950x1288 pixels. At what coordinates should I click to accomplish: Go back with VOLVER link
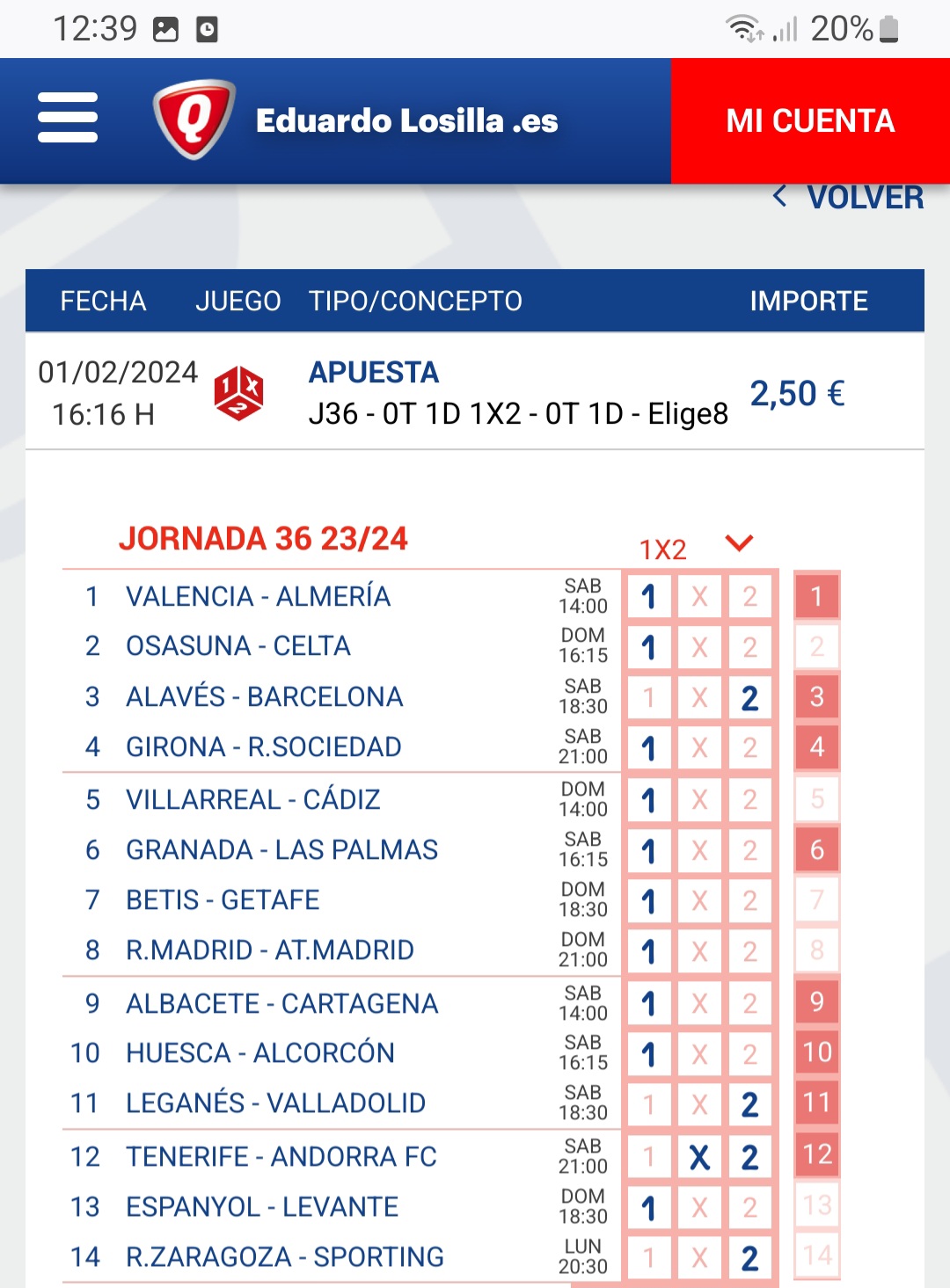849,198
